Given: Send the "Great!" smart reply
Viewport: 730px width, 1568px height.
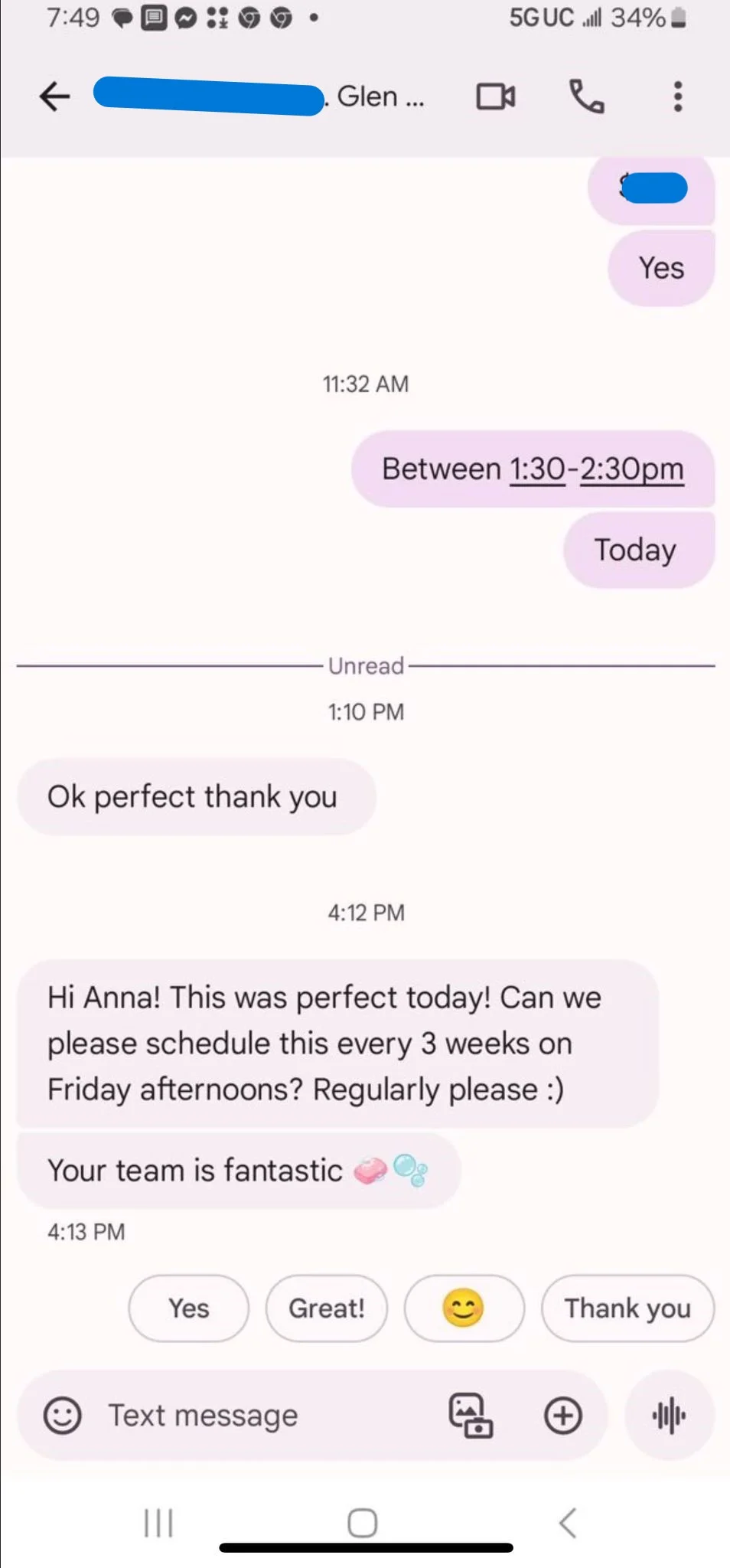Looking at the screenshot, I should (327, 1308).
